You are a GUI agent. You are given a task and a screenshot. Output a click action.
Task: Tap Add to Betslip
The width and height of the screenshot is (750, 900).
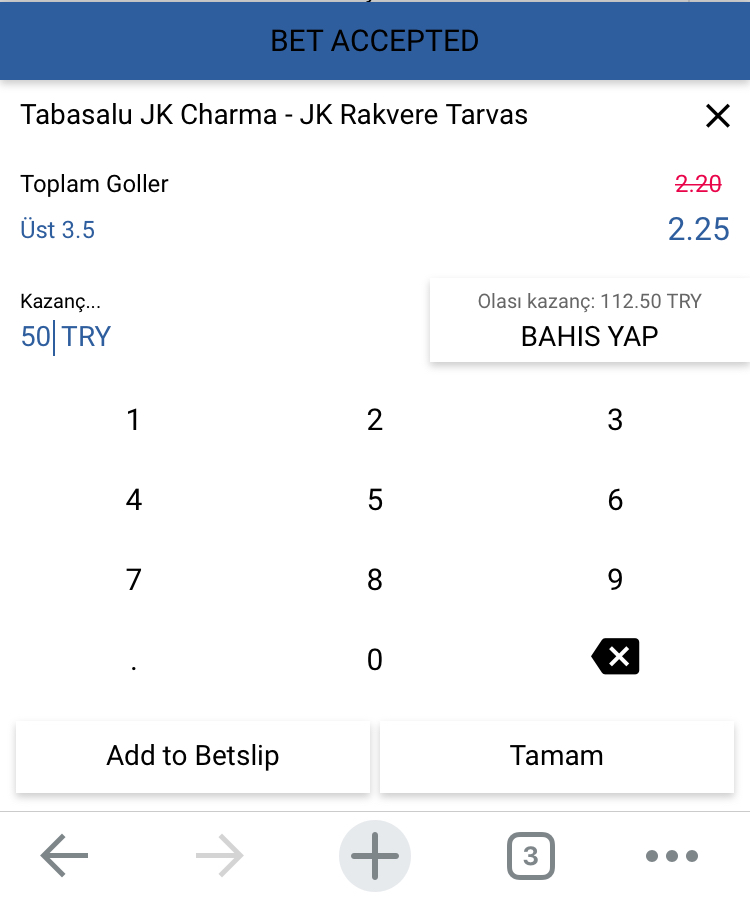[193, 756]
